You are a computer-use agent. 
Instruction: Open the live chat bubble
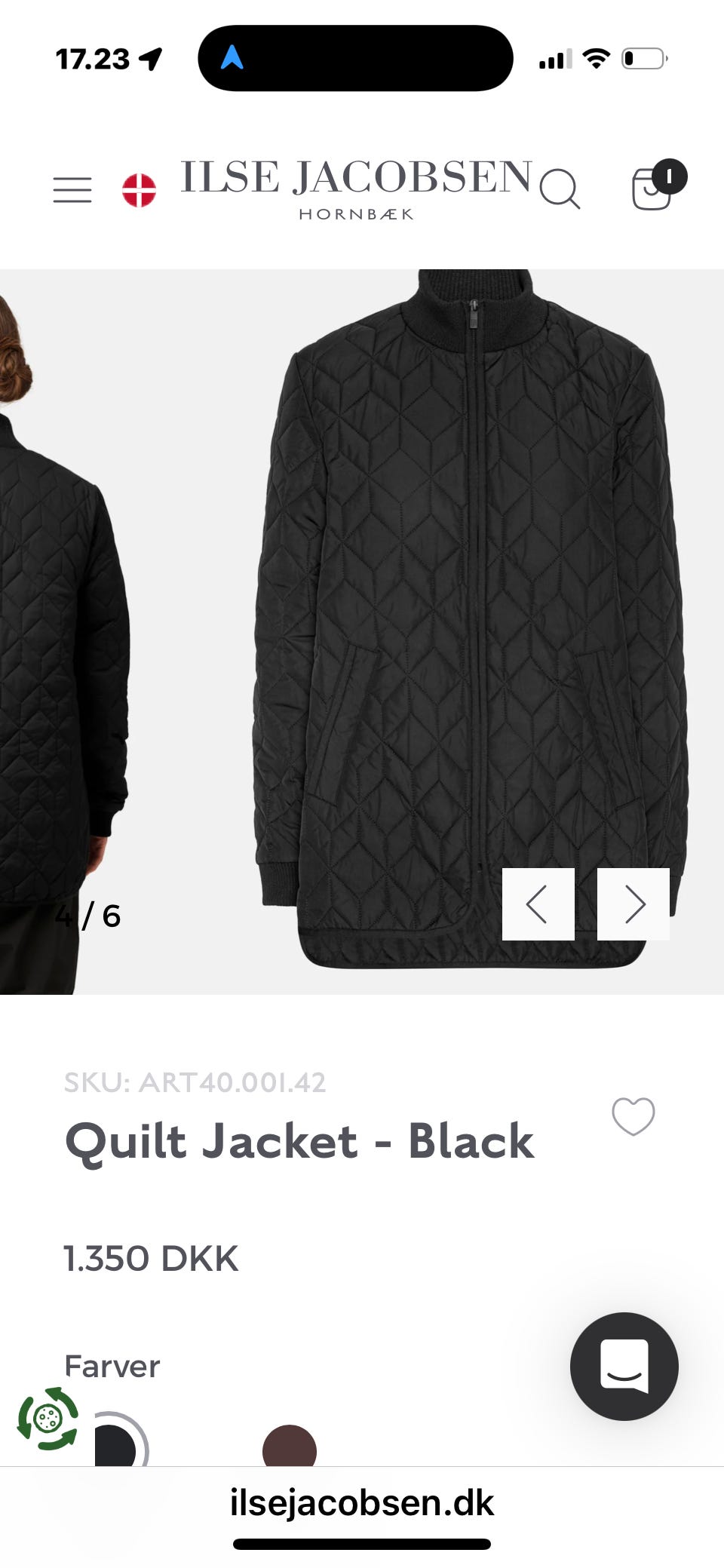pyautogui.click(x=624, y=1366)
